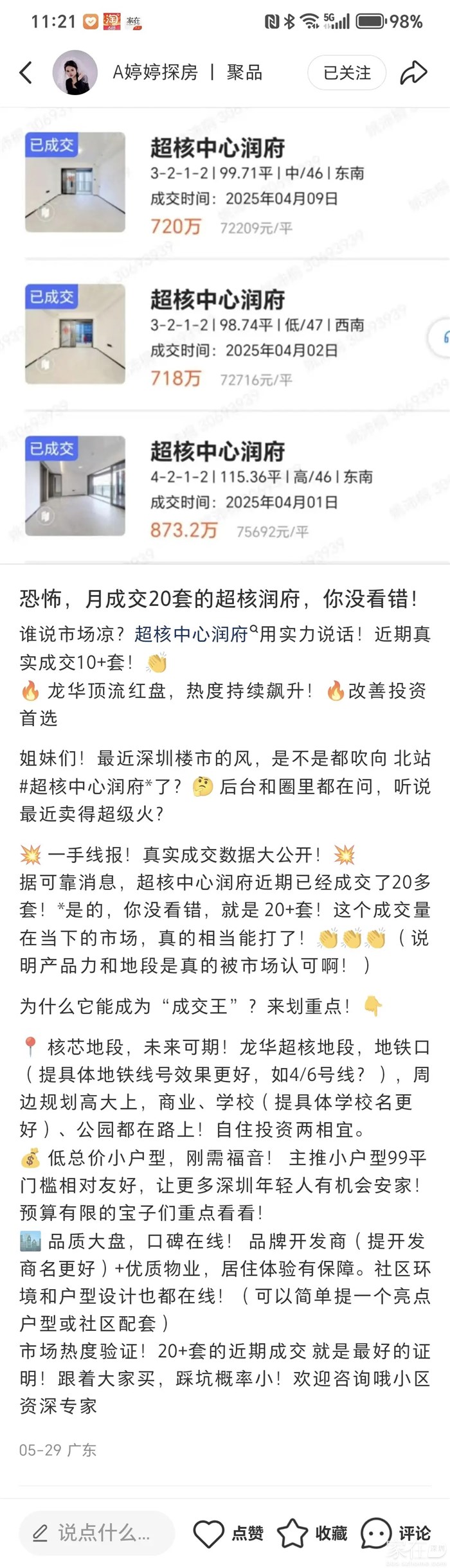Open A婷婷探房's profile avatar

75,73
